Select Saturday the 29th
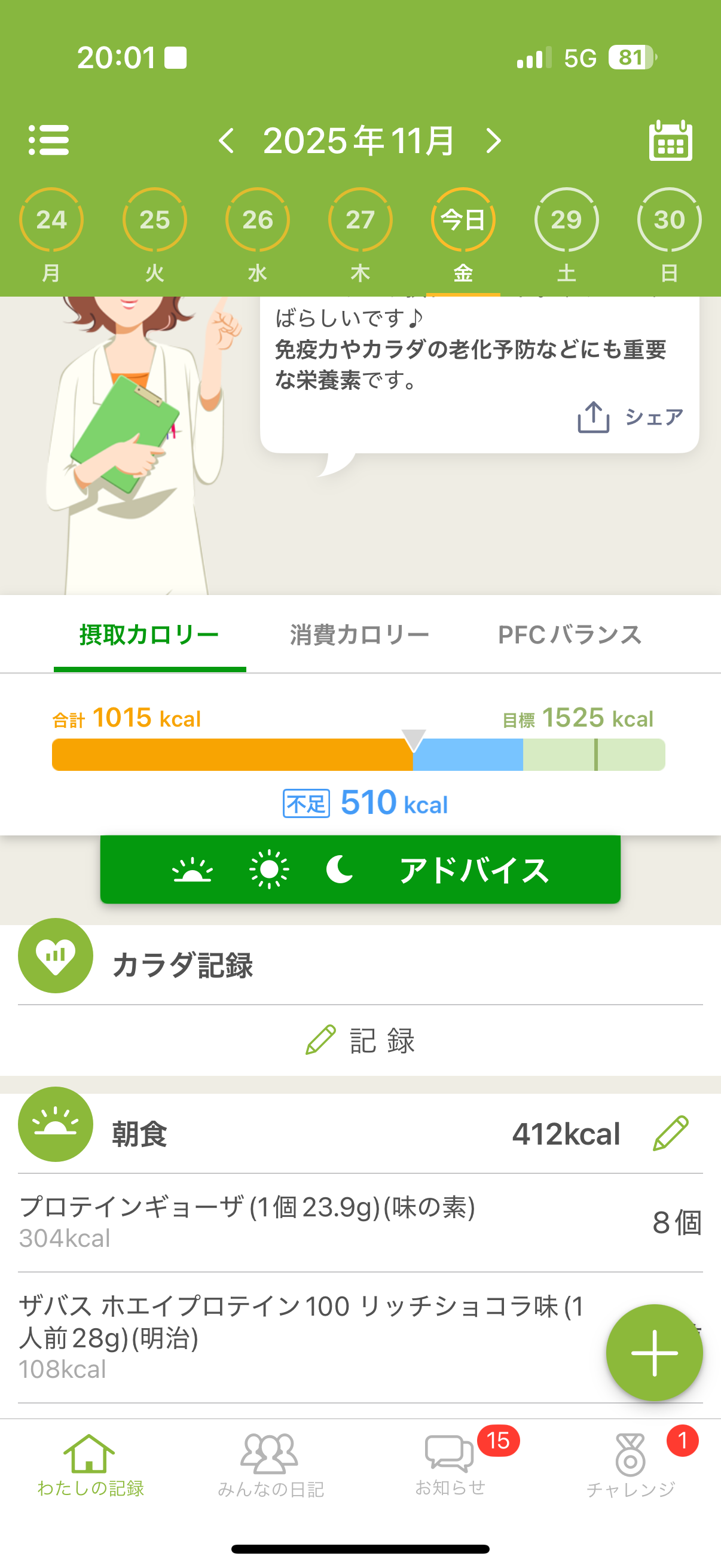The height and width of the screenshot is (1568, 721). pyautogui.click(x=566, y=219)
